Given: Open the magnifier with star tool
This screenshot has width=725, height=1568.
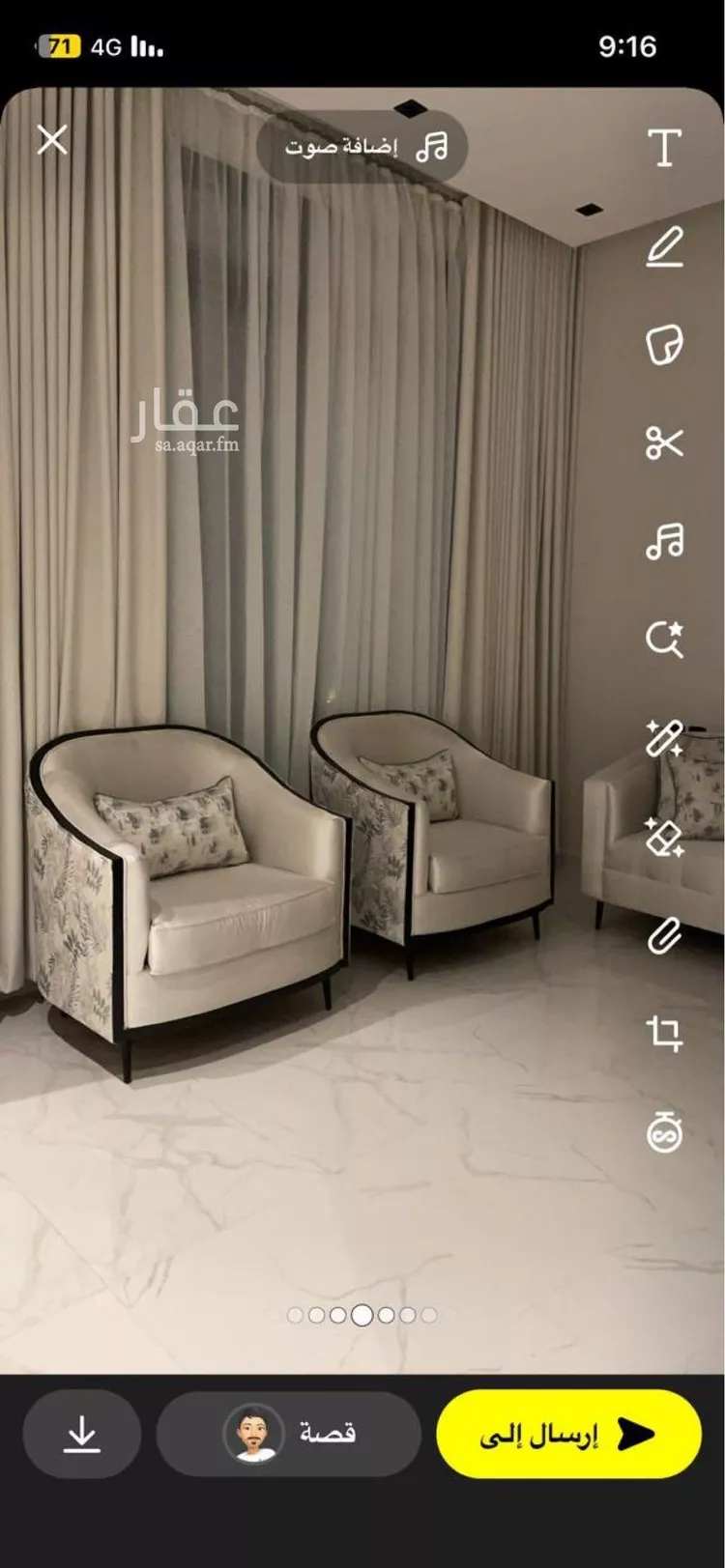Looking at the screenshot, I should click(664, 640).
